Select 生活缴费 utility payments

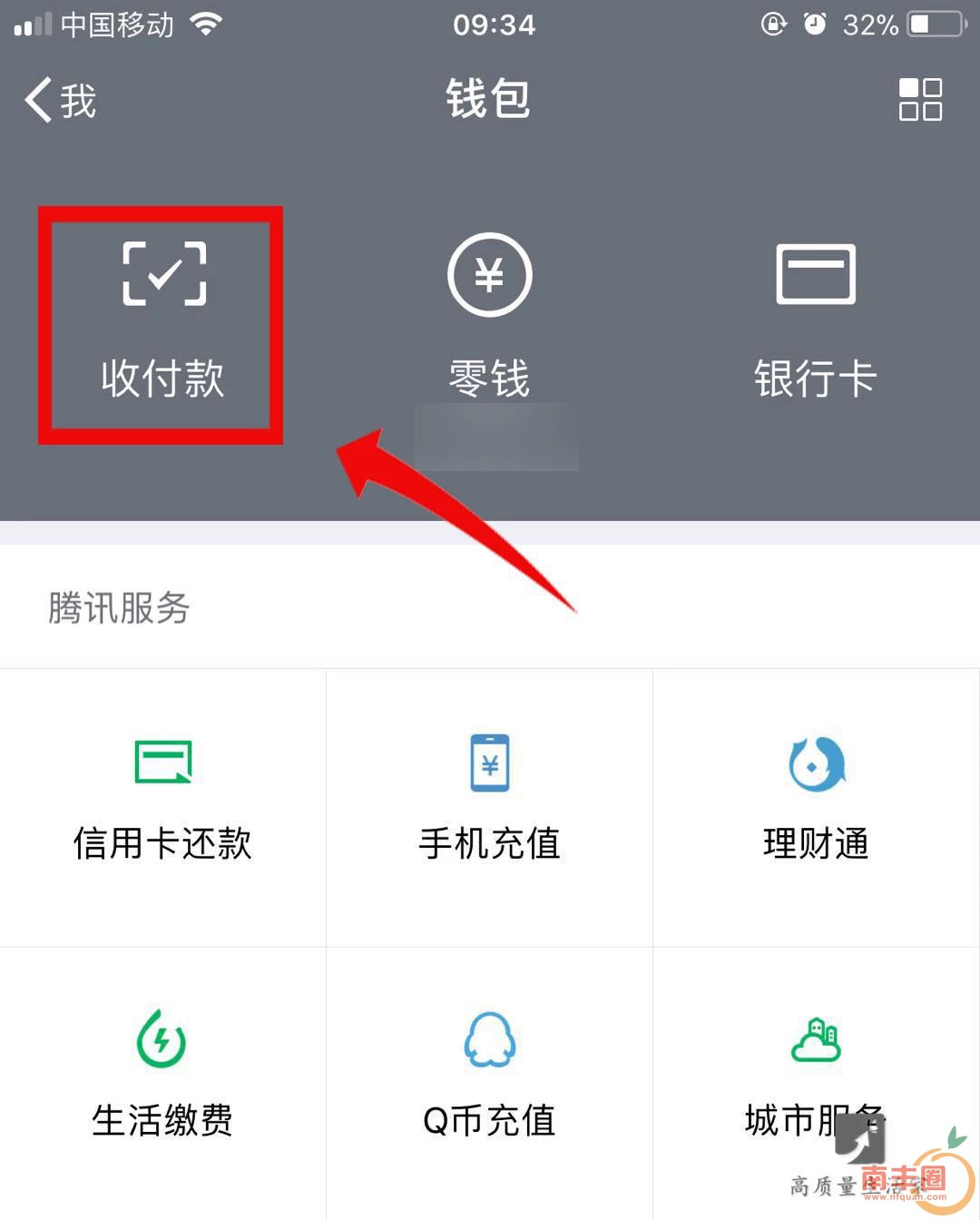tap(163, 1076)
